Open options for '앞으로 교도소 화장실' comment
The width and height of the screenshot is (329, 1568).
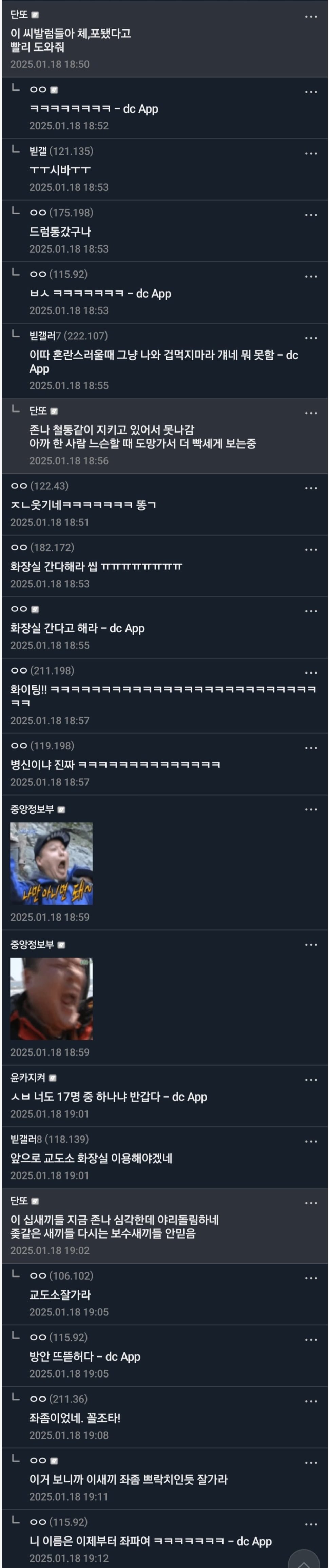pyautogui.click(x=311, y=1141)
